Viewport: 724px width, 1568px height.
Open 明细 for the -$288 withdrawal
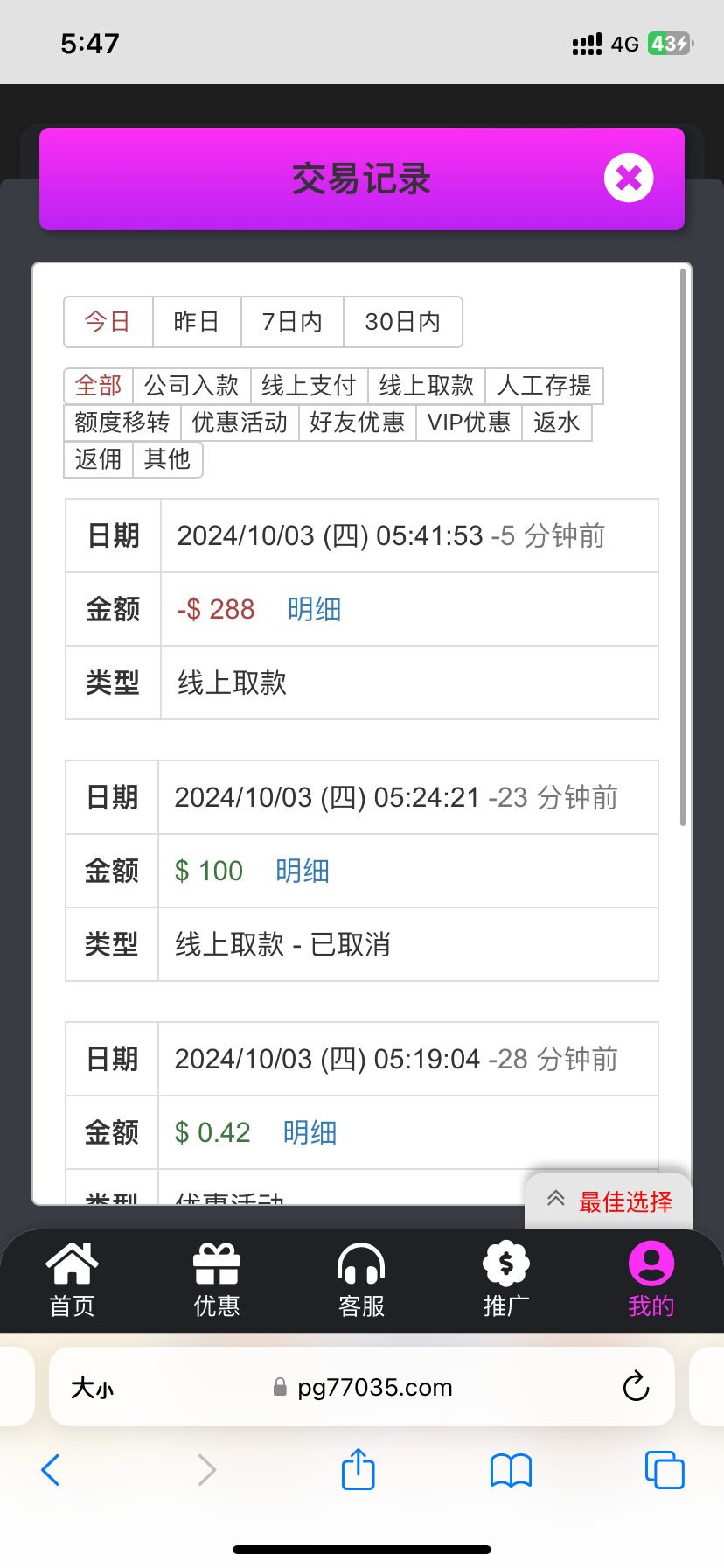[314, 609]
